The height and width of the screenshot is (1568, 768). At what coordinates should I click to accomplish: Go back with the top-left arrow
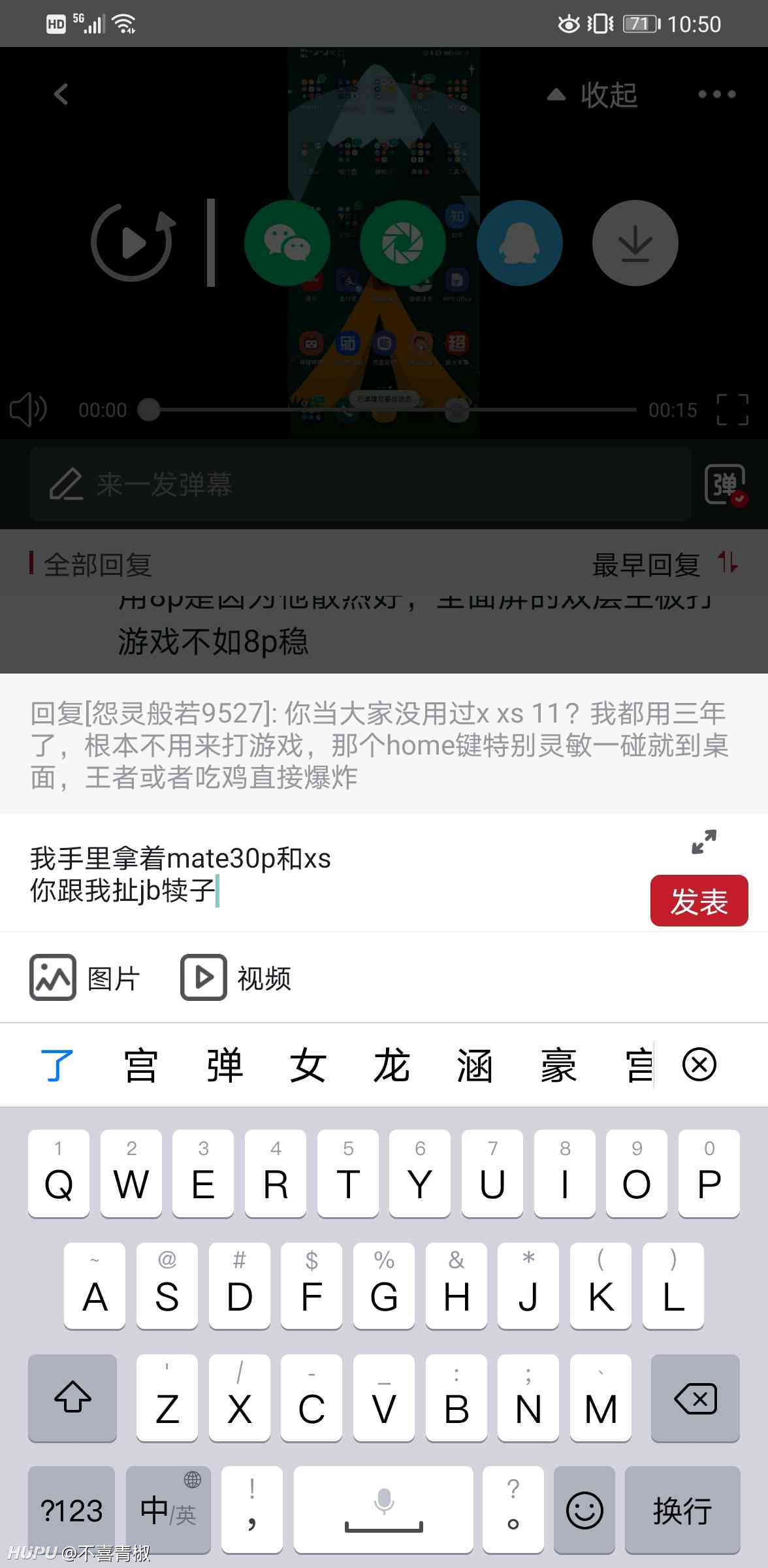click(x=61, y=94)
